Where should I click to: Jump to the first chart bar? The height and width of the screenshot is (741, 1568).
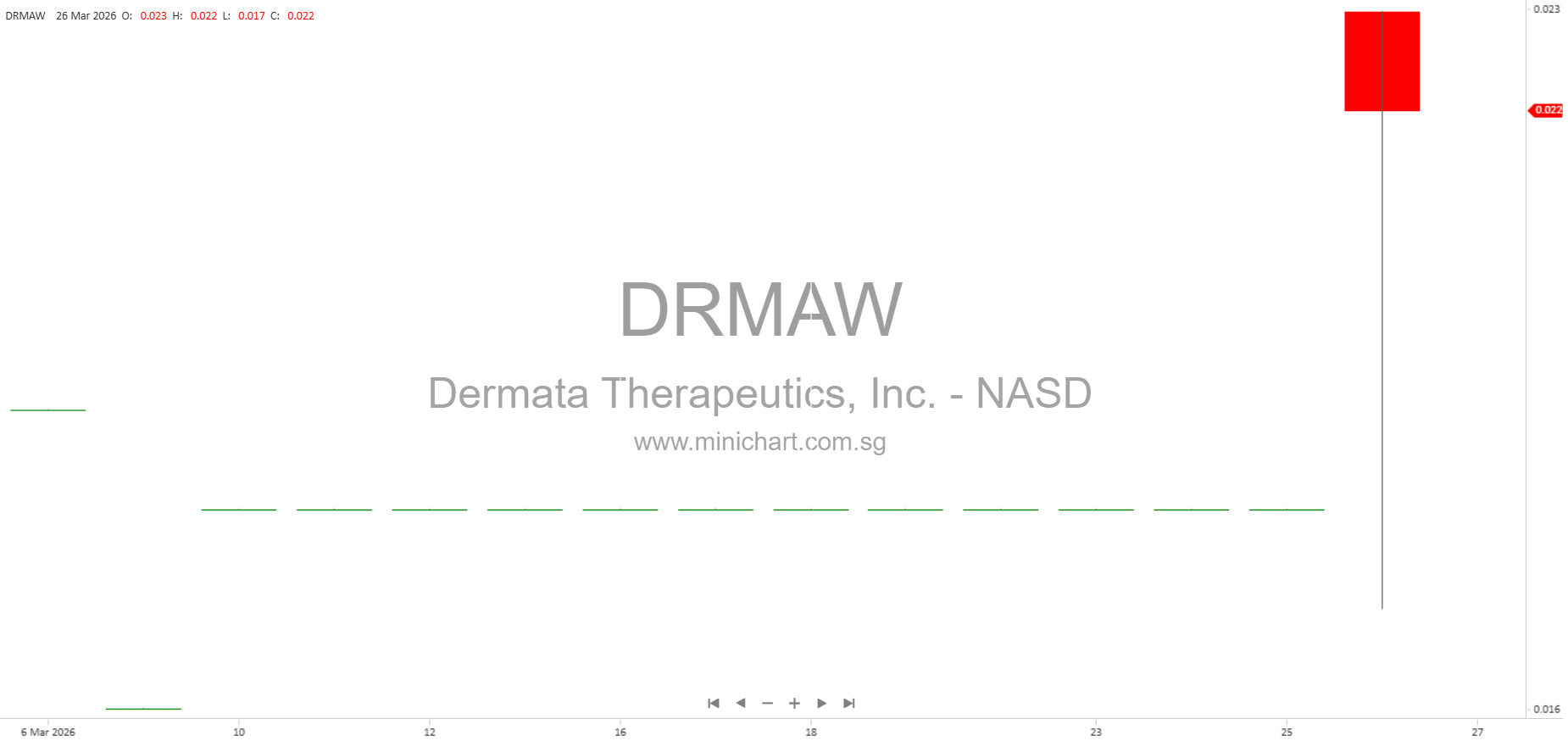click(x=714, y=703)
